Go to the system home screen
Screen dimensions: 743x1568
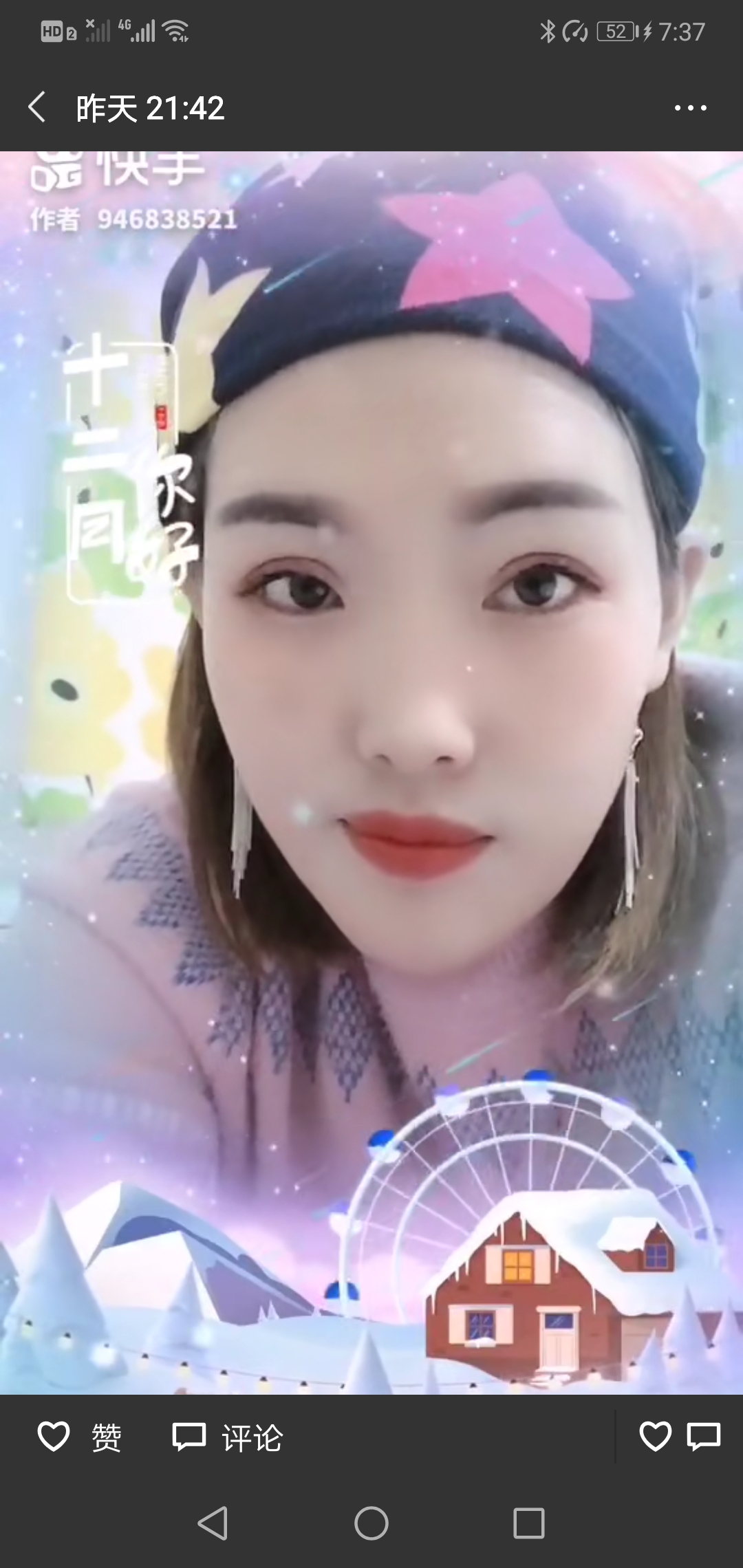pos(371,1523)
